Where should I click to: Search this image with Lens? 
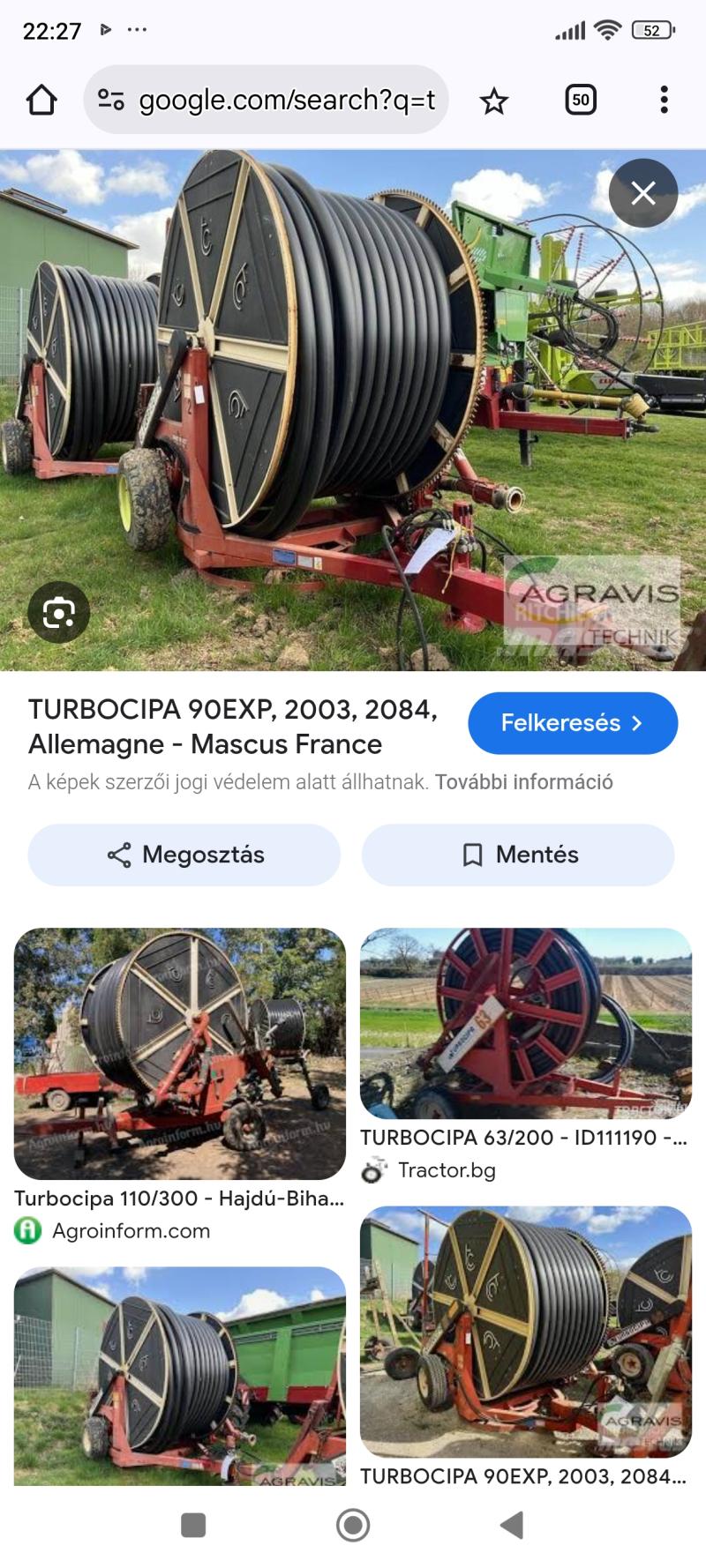pos(59,612)
